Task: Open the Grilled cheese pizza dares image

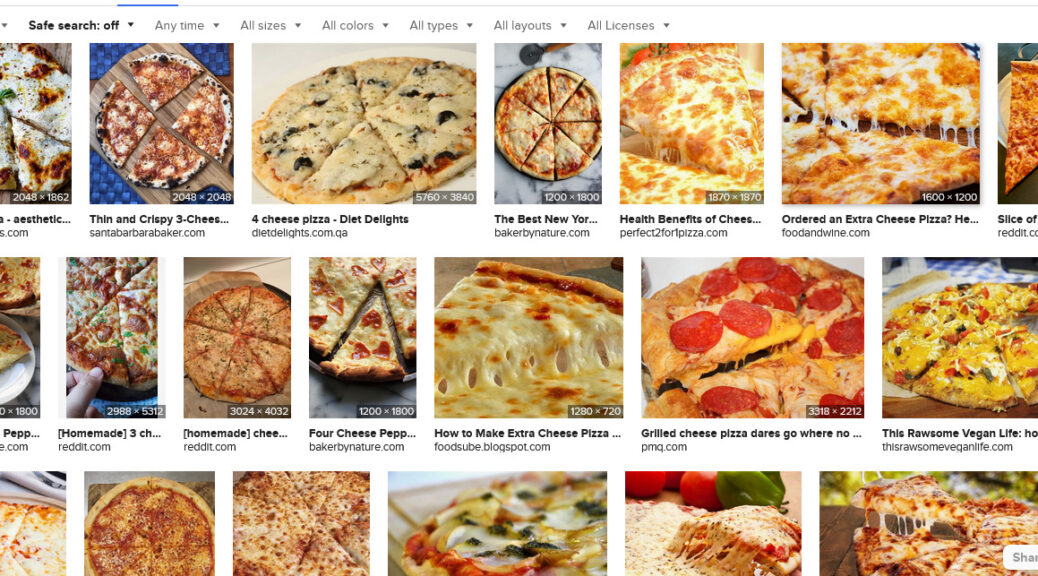Action: click(x=752, y=337)
